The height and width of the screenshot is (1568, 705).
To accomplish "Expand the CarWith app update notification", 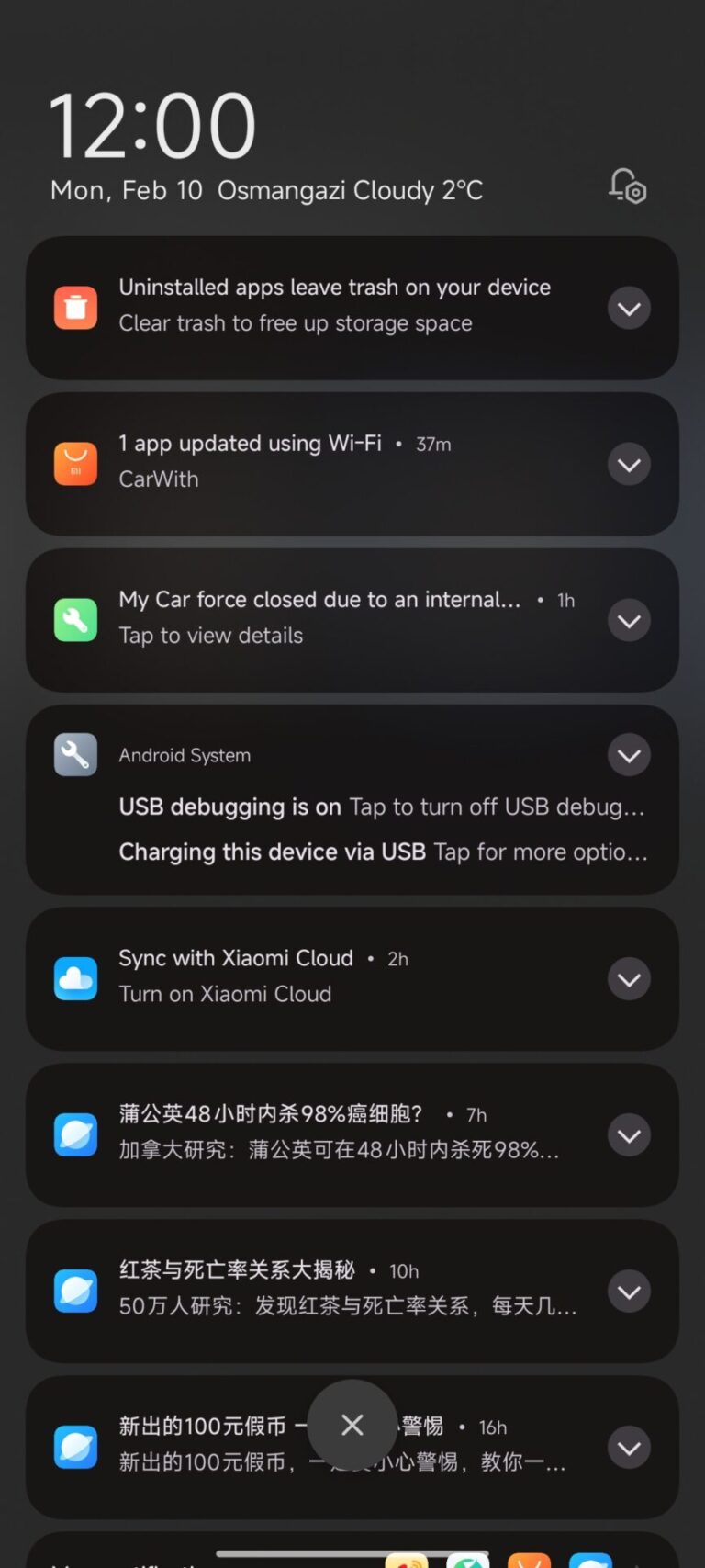I will tap(629, 464).
